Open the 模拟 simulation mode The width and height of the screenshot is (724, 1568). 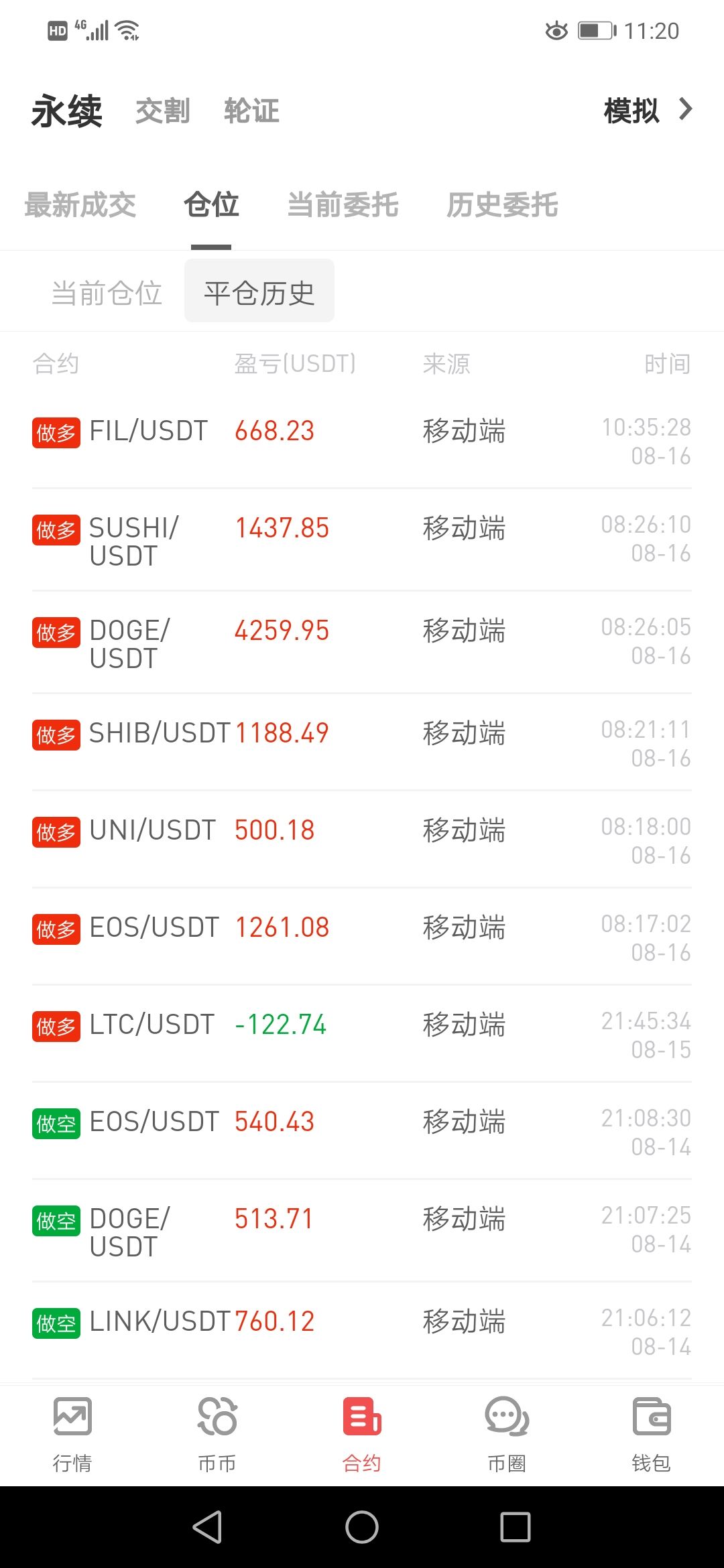coord(646,111)
